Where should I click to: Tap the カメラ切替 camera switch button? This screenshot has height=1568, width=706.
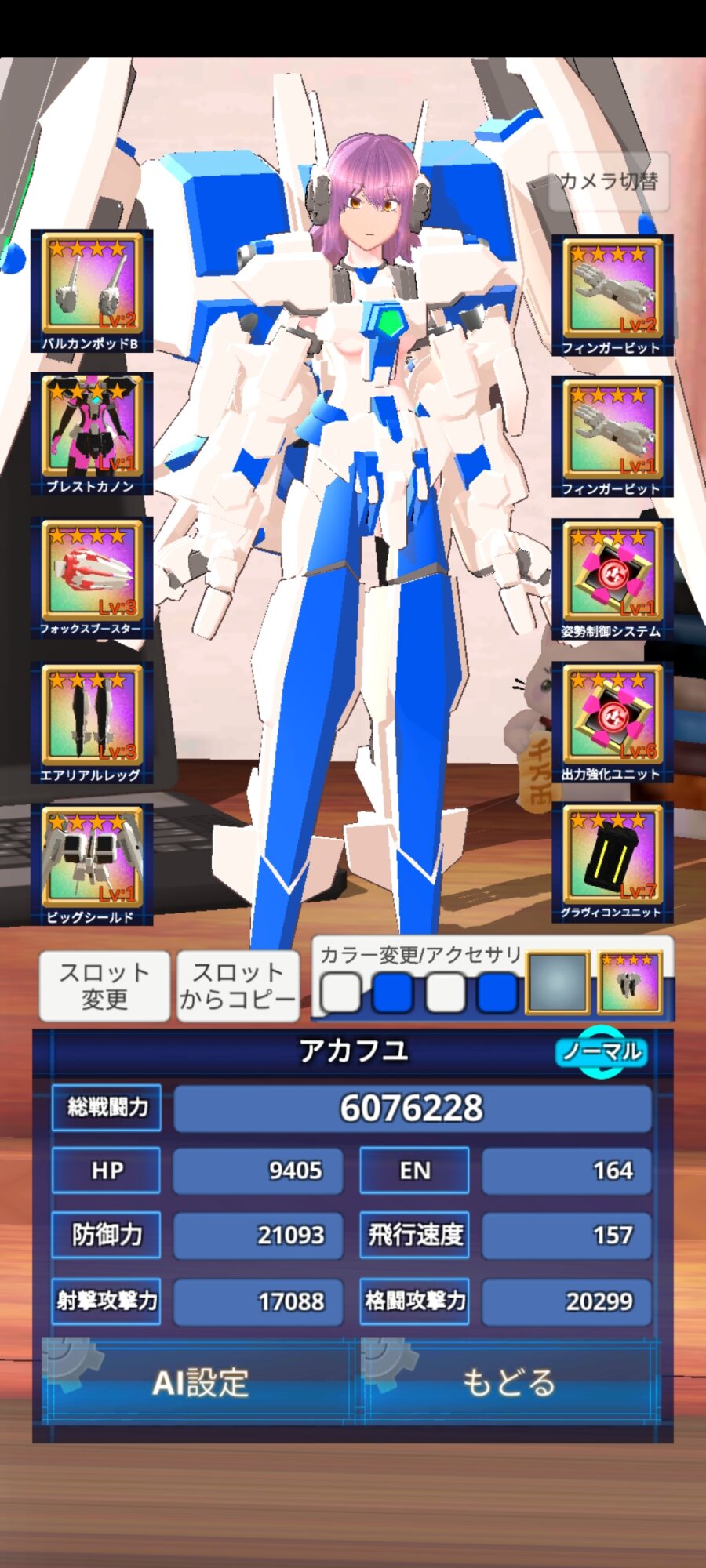[x=609, y=182]
